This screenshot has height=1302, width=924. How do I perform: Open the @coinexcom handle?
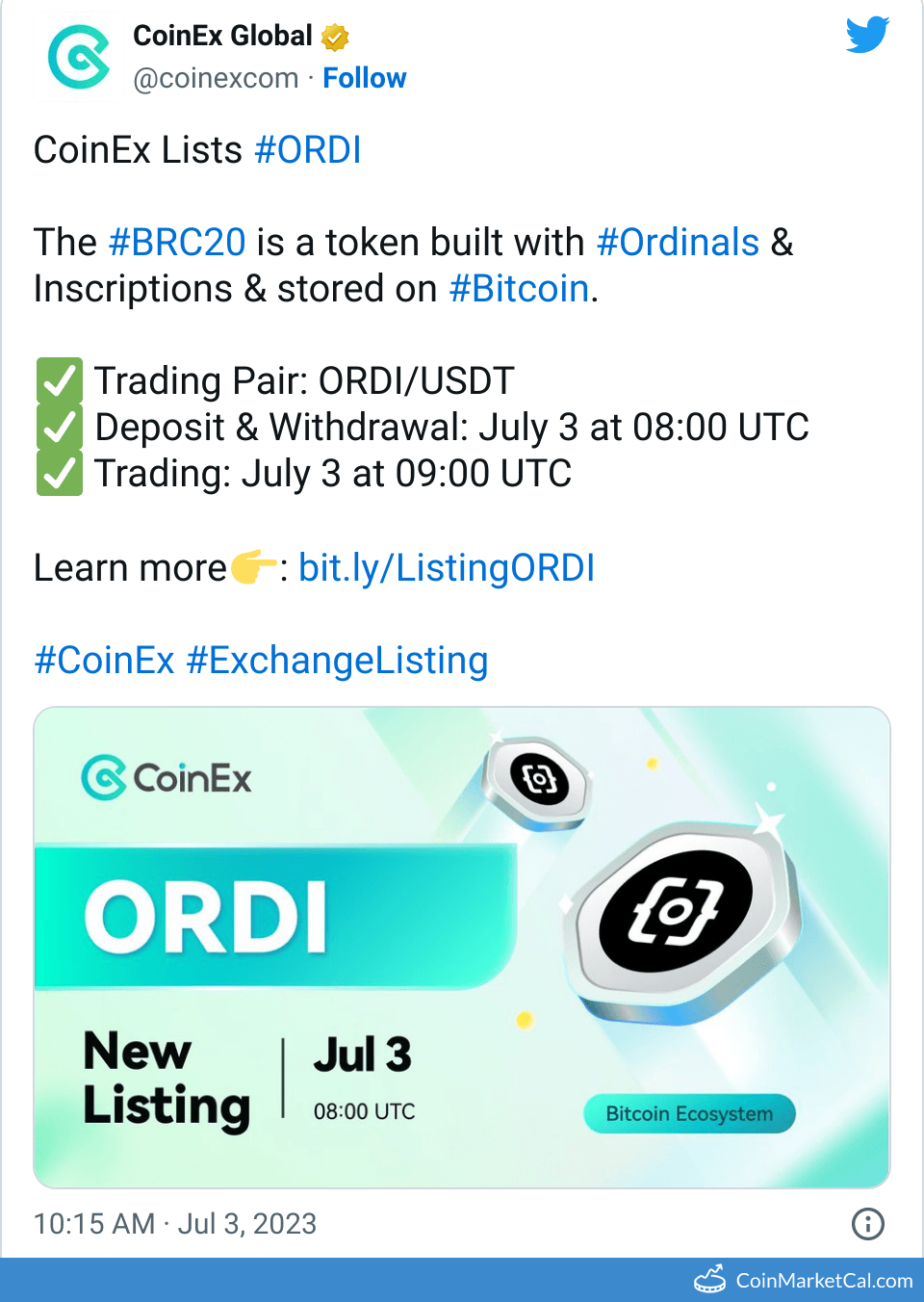(x=216, y=78)
